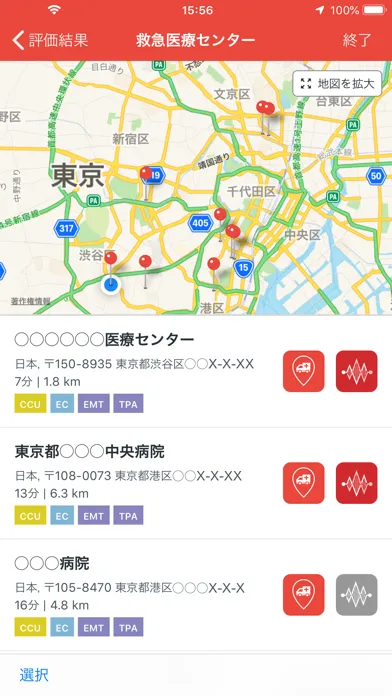Open the ○○○病院 listing

(x=196, y=595)
